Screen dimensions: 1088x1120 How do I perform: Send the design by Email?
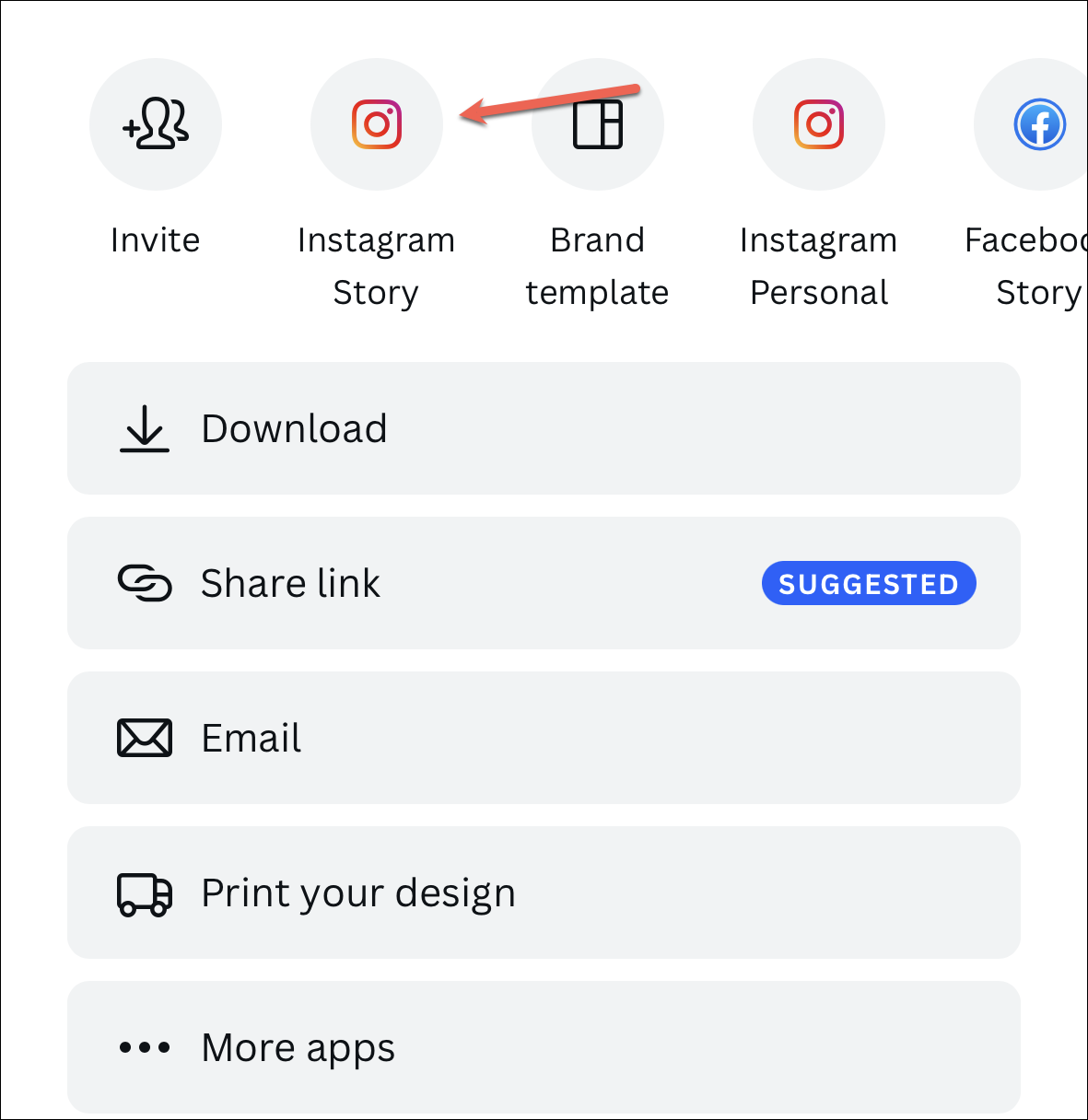[544, 738]
